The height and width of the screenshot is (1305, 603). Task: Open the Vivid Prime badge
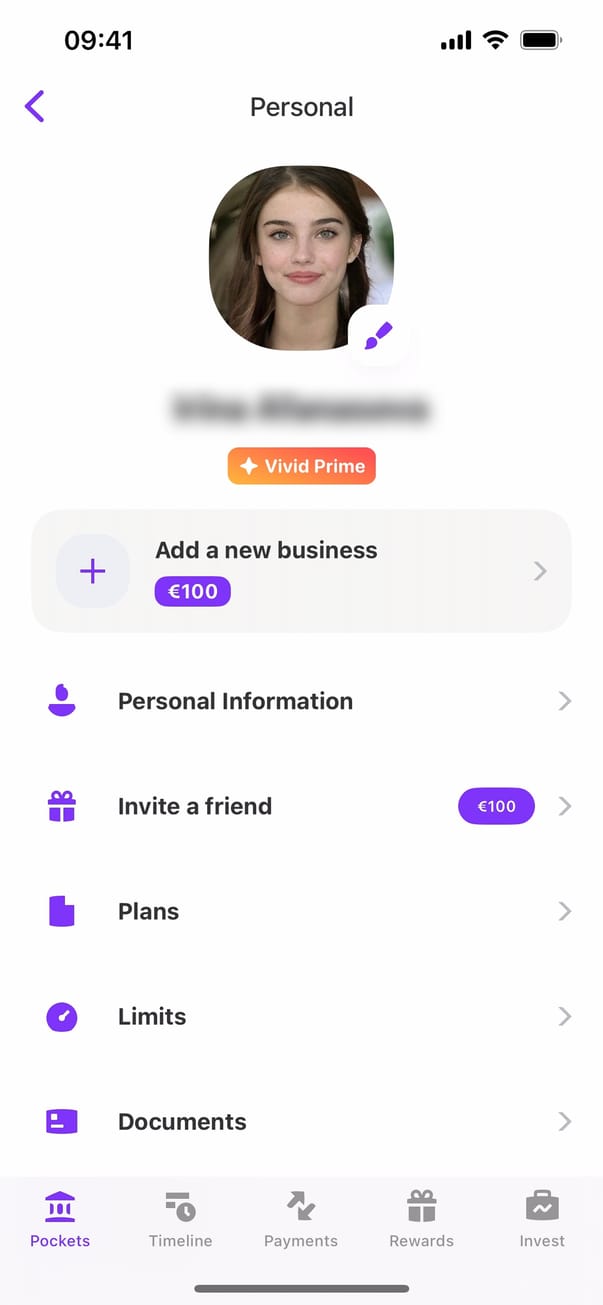coord(301,466)
